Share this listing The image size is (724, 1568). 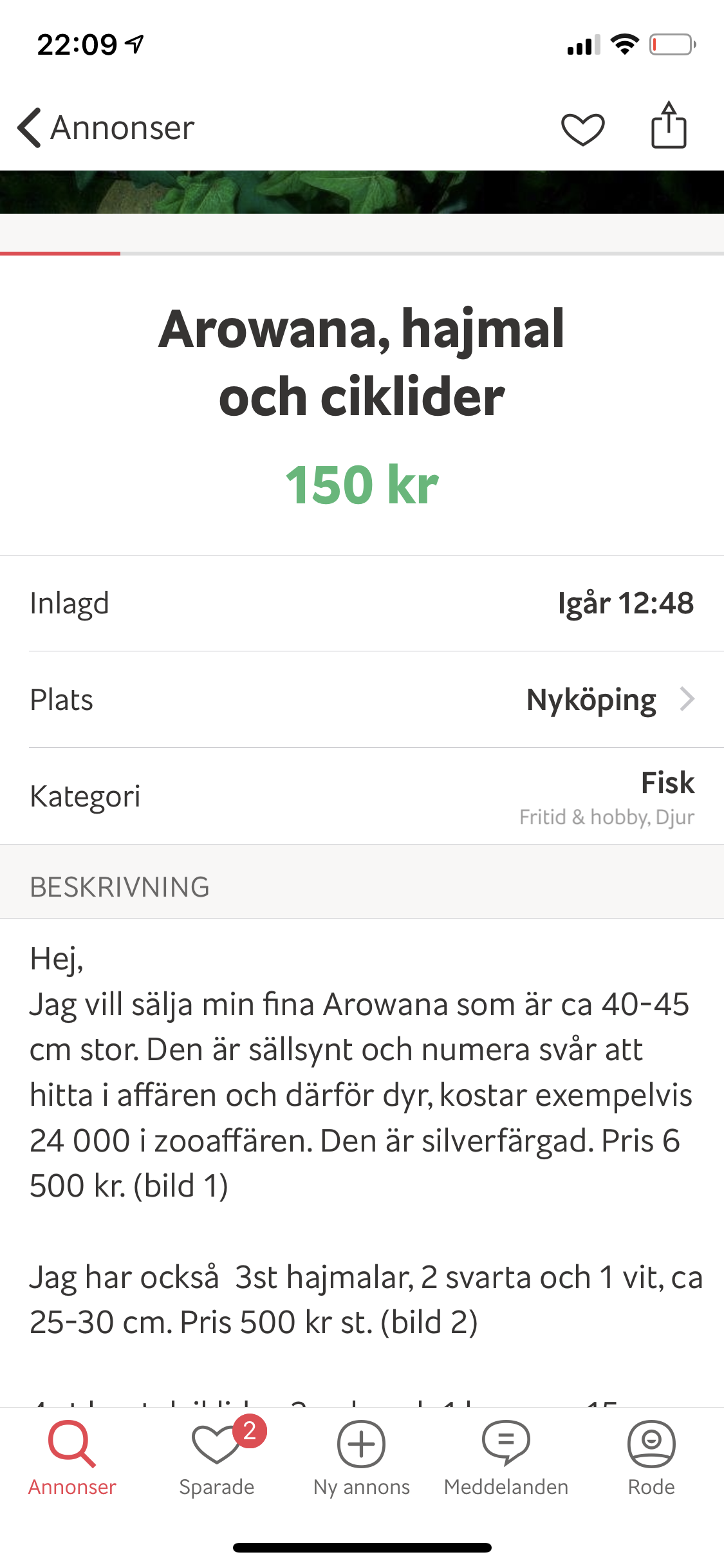pyautogui.click(x=669, y=126)
